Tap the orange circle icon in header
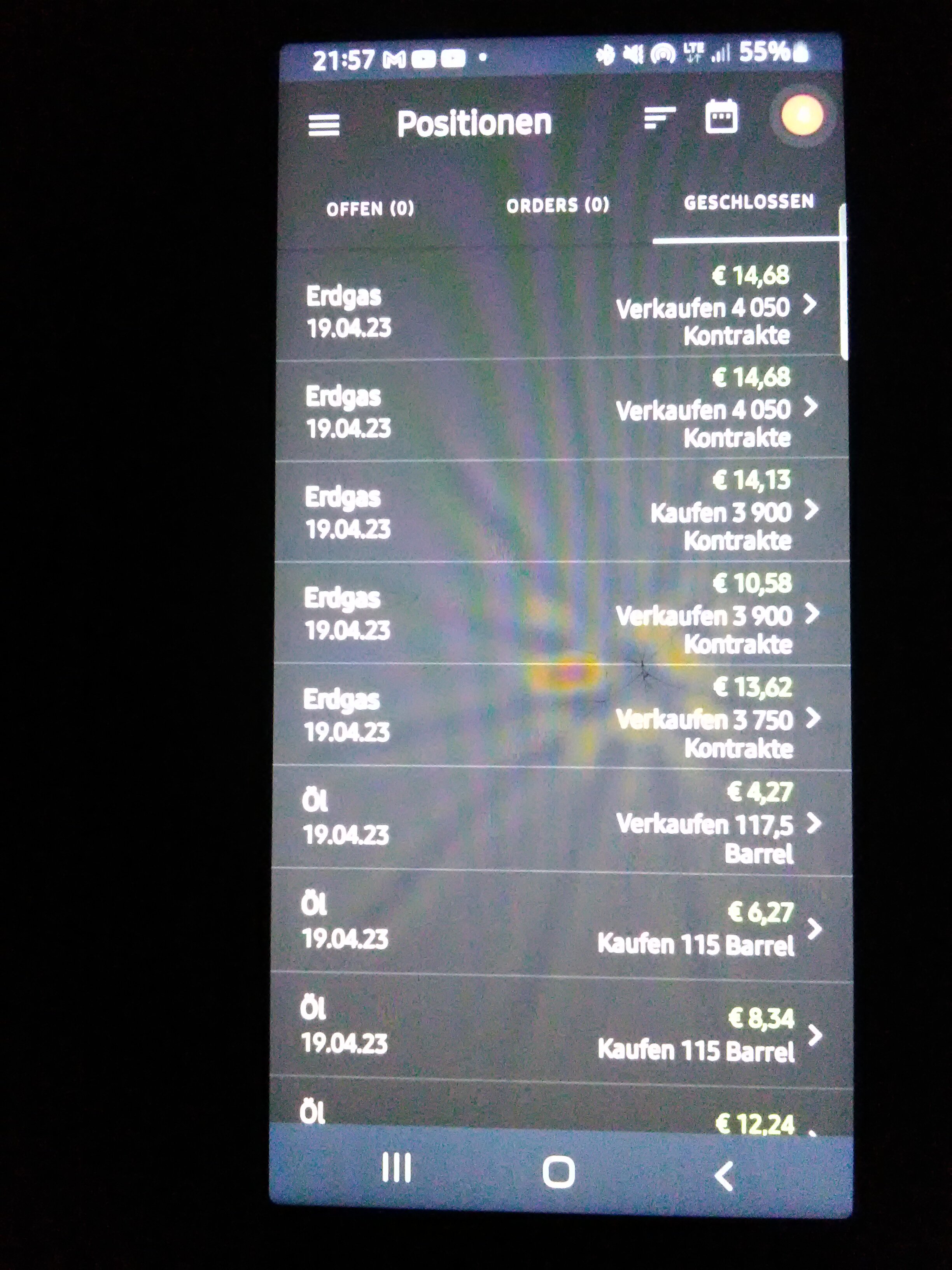The width and height of the screenshot is (952, 1270). (x=801, y=116)
